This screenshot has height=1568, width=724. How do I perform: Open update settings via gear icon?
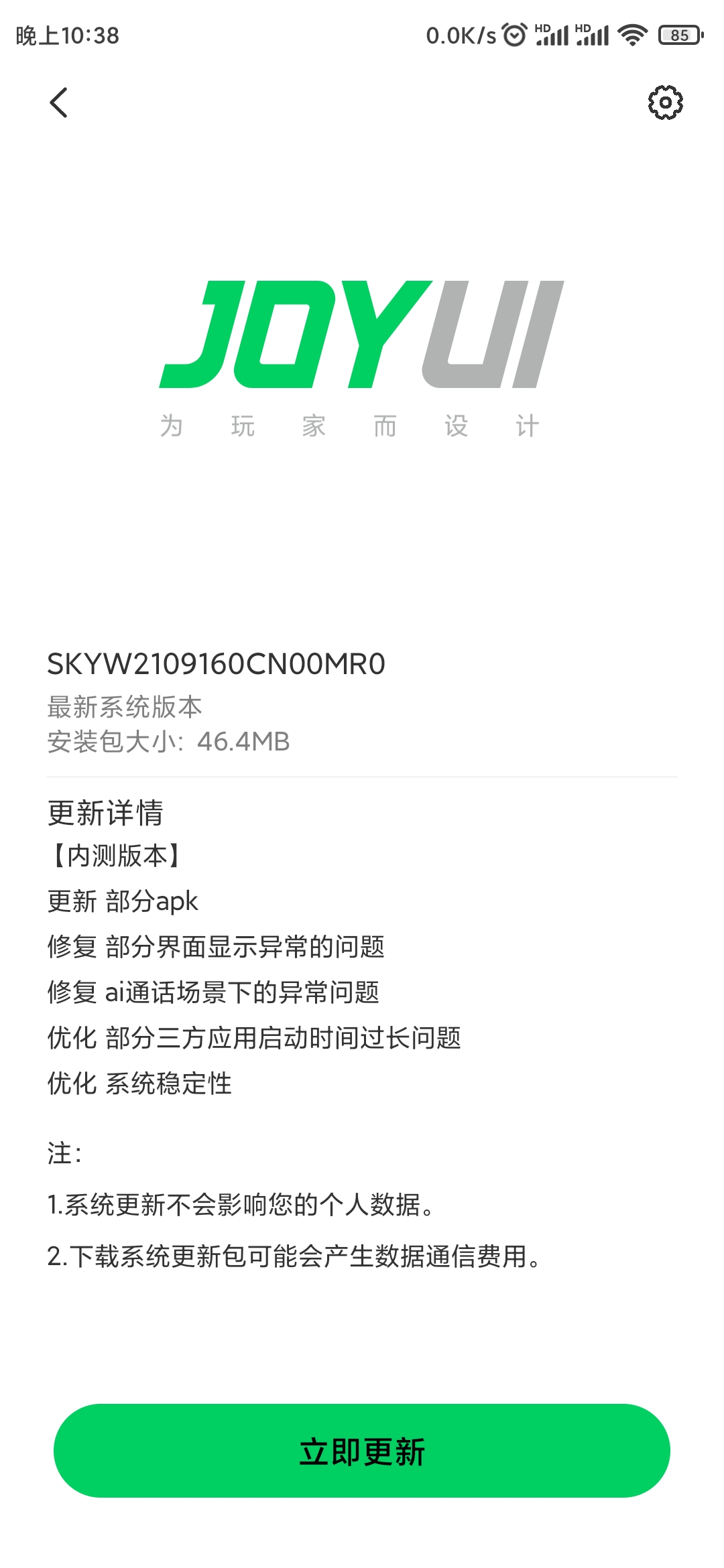coord(665,103)
